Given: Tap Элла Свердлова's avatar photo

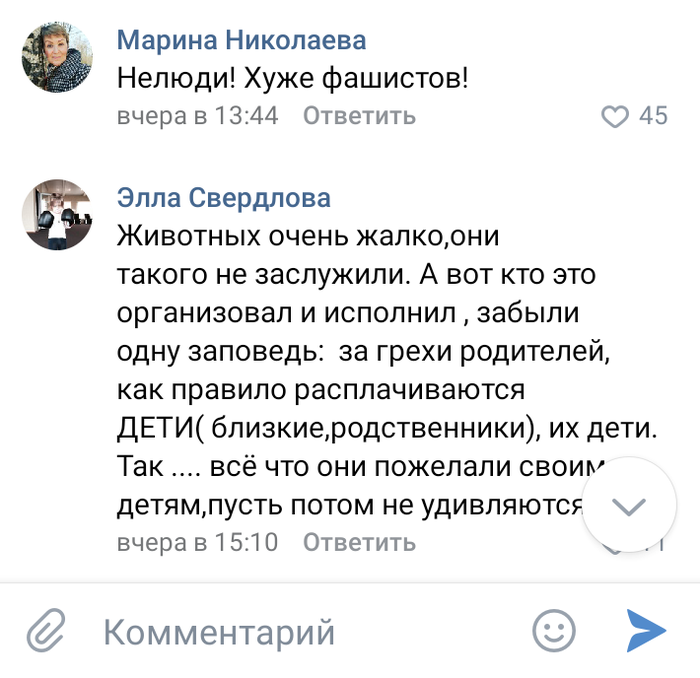Looking at the screenshot, I should pos(57,215).
